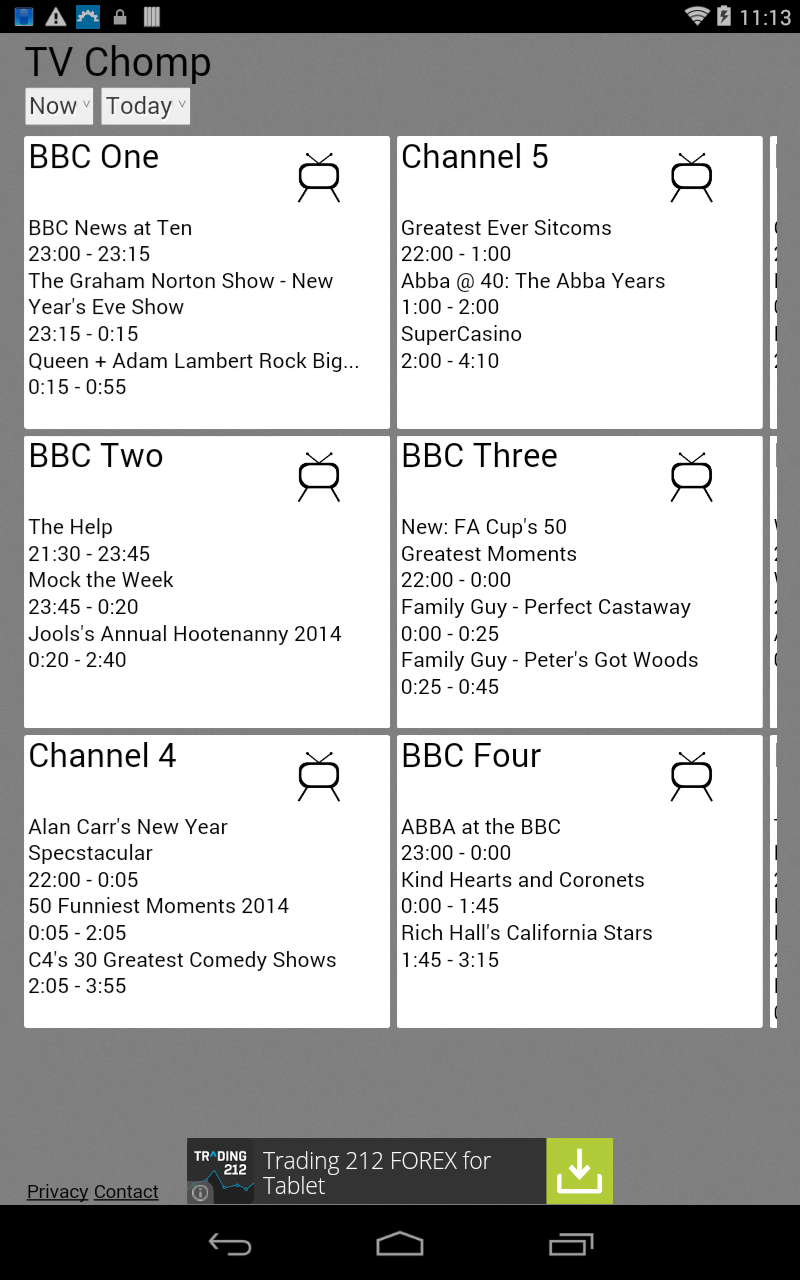Click the green download icon on the ad
The image size is (800, 1280).
(x=579, y=1170)
